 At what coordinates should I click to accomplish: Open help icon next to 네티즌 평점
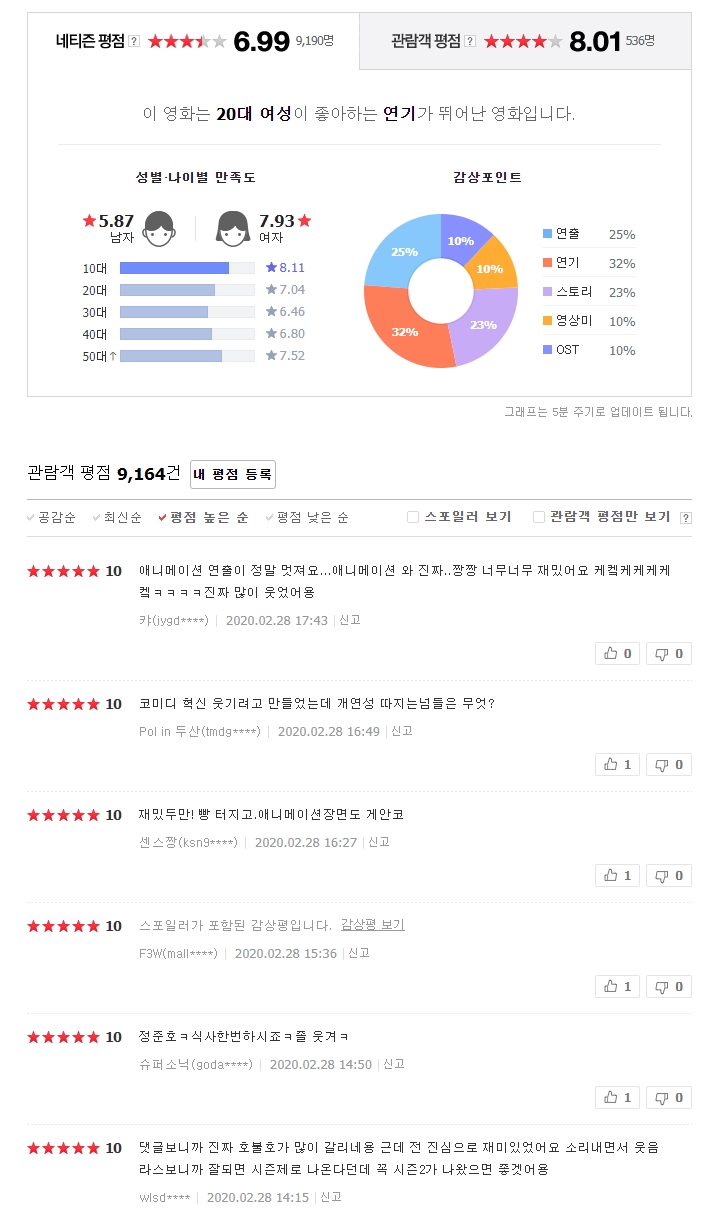(x=134, y=41)
